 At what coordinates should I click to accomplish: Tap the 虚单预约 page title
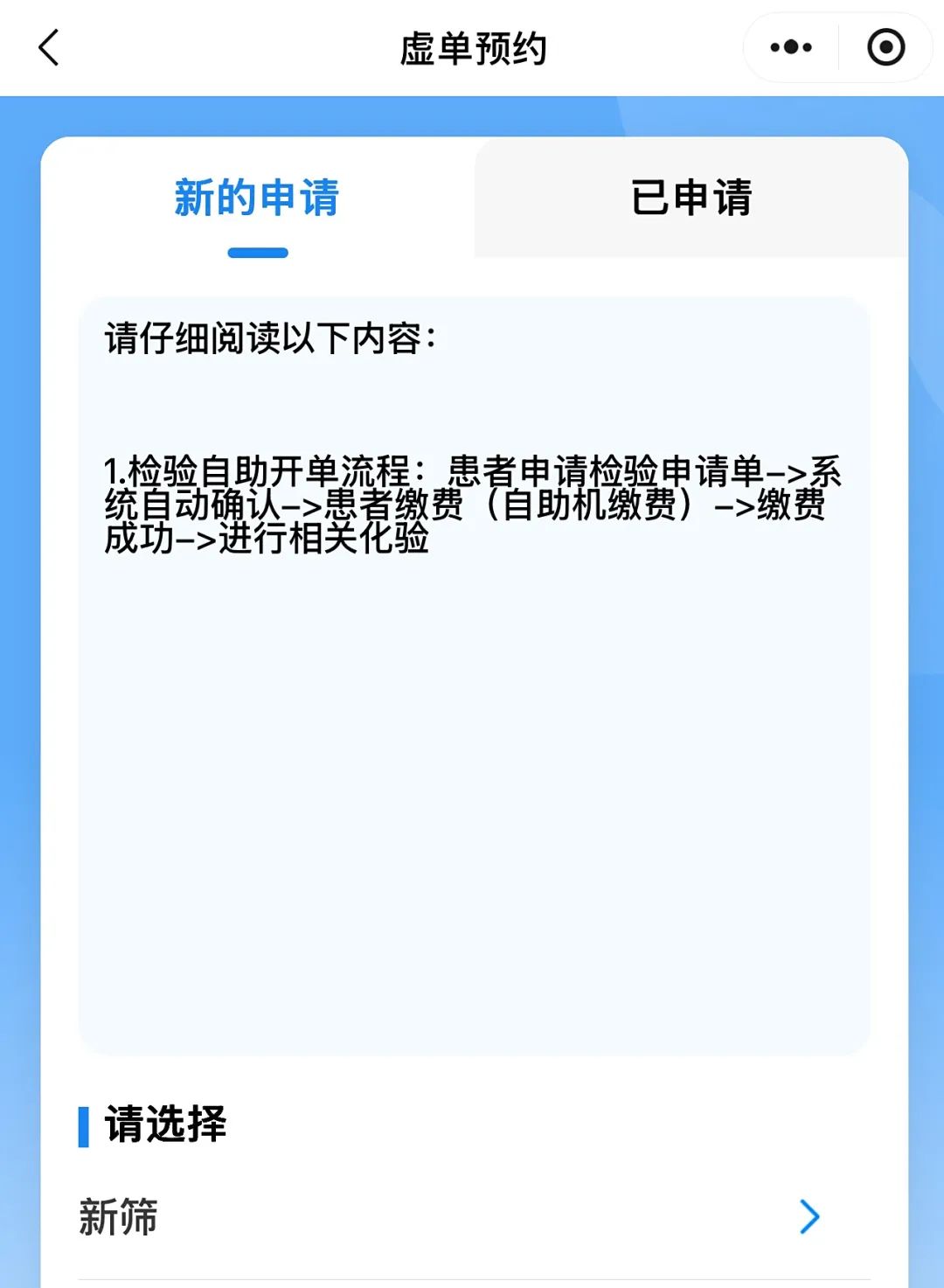(472, 48)
